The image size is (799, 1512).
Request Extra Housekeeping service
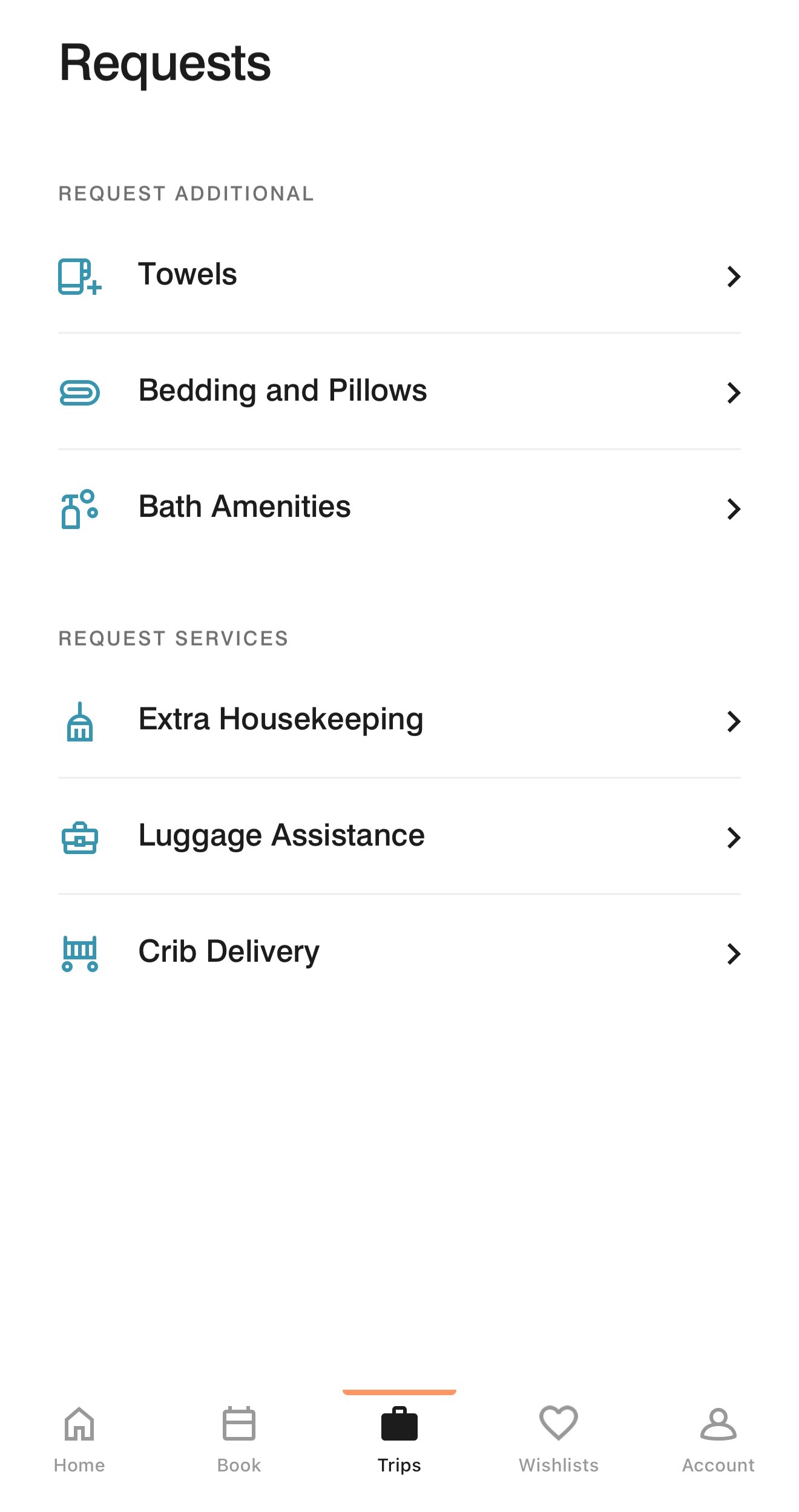(398, 720)
